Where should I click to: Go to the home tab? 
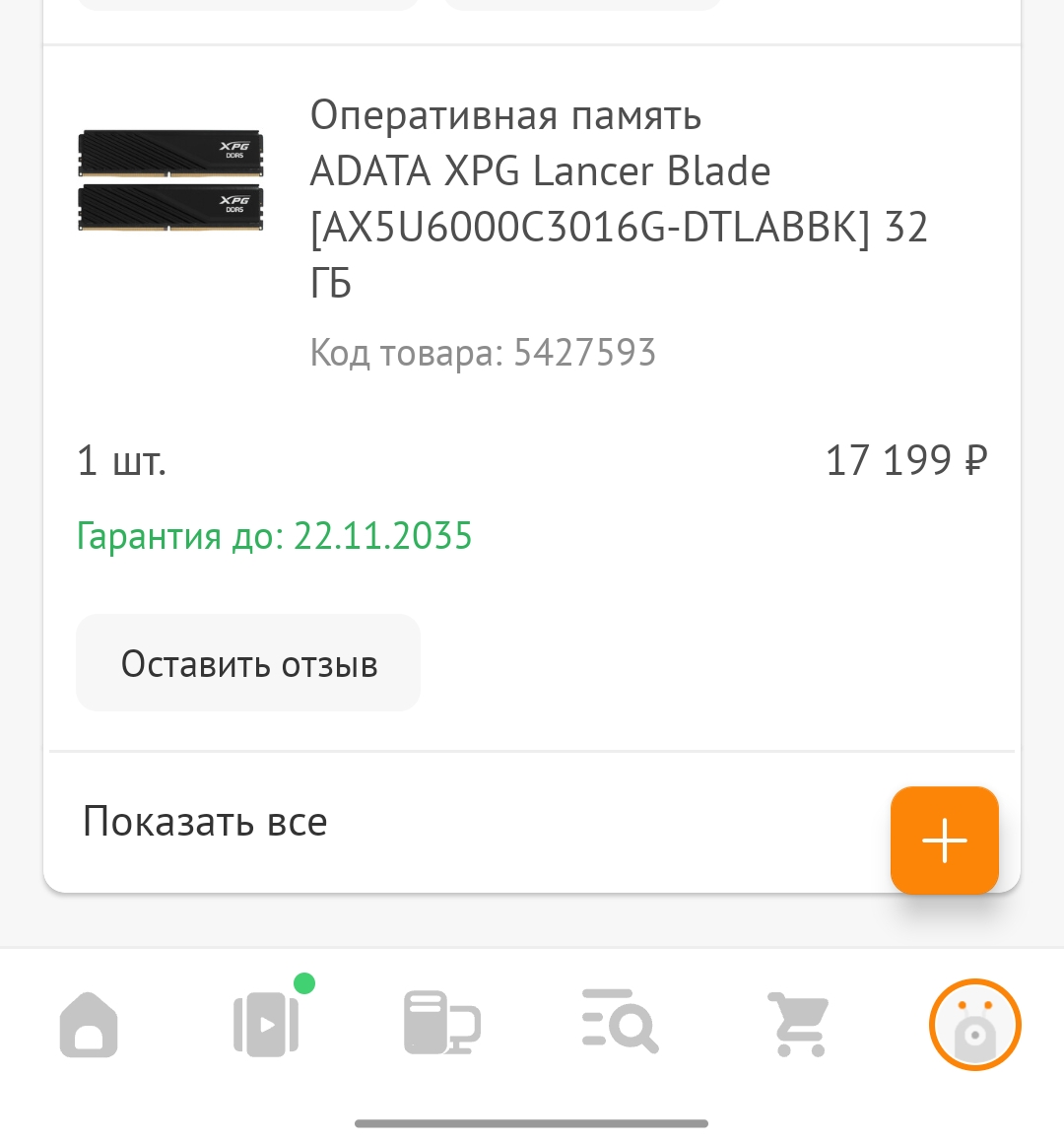pos(89,1025)
